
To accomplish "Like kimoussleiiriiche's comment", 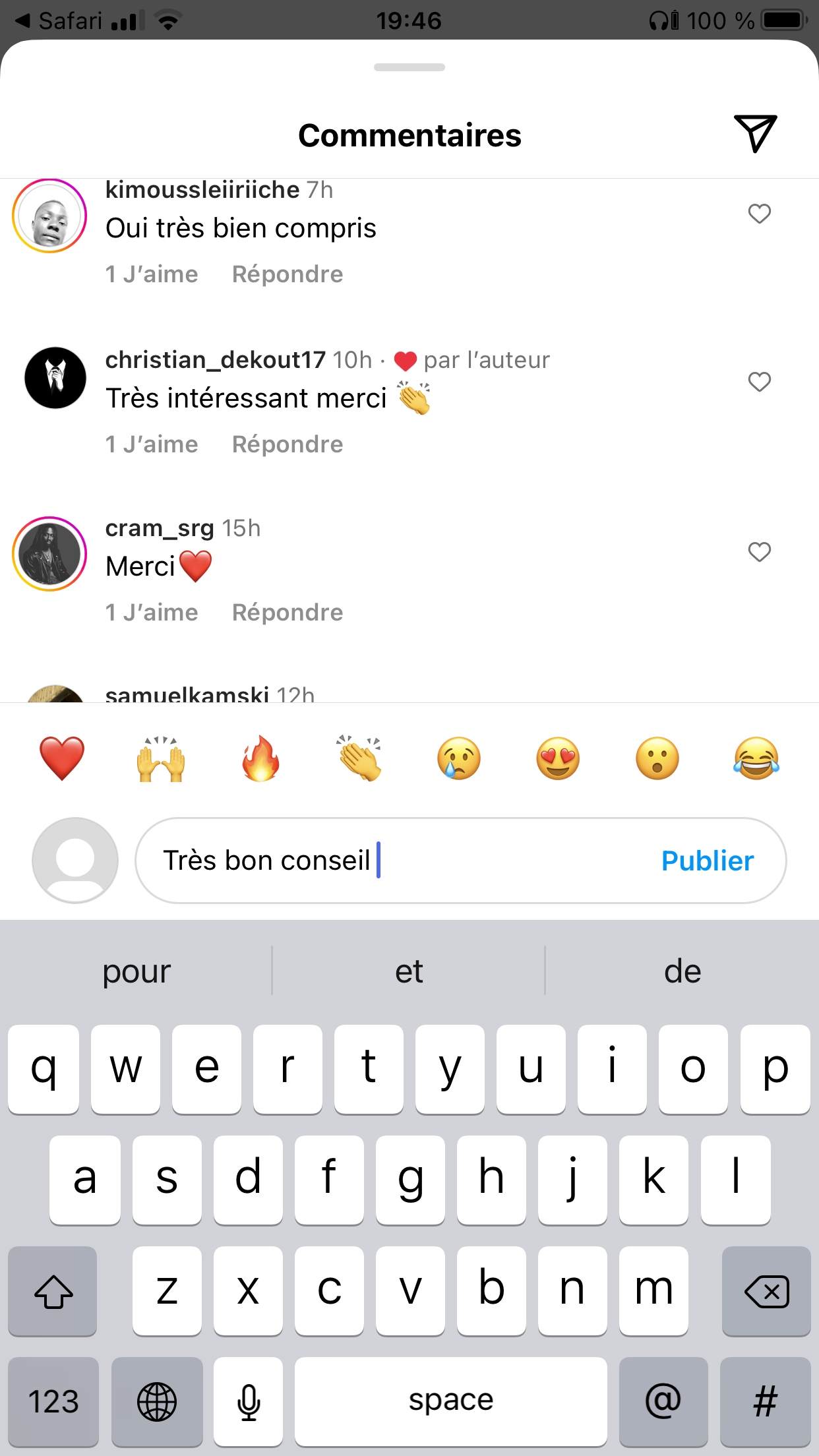I will tap(760, 214).
